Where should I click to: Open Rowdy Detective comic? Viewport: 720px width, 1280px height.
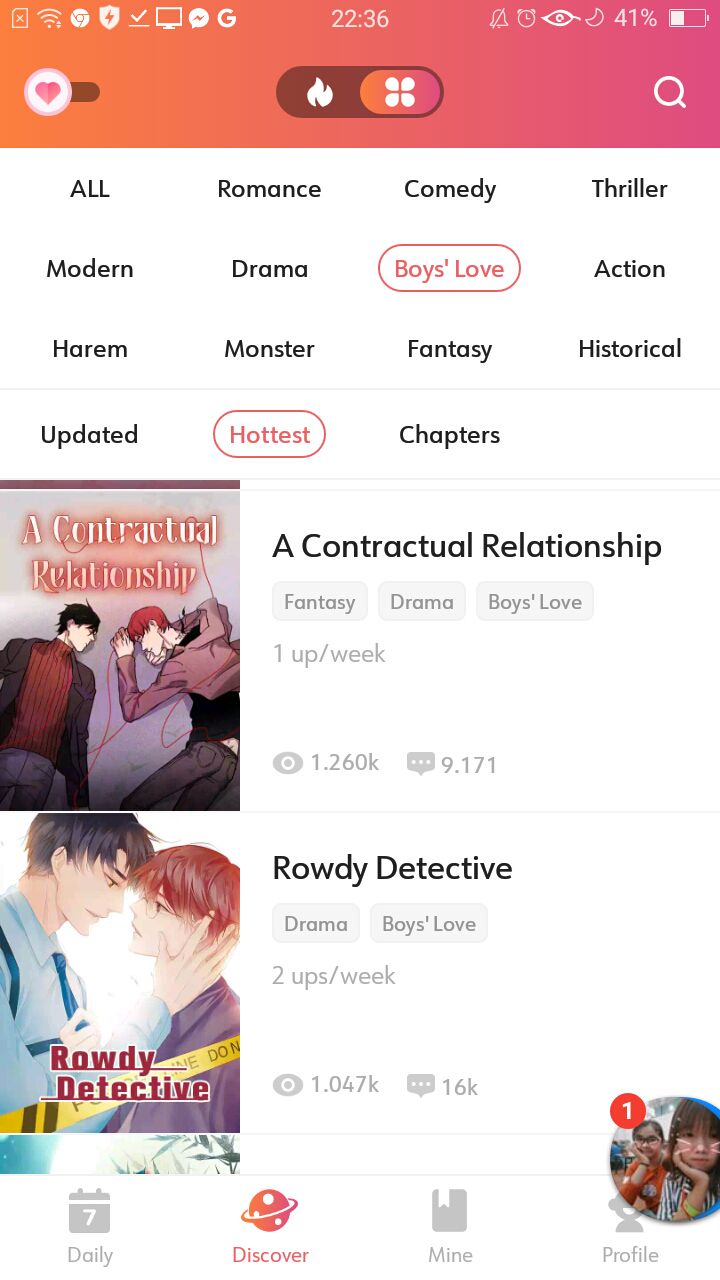360,972
